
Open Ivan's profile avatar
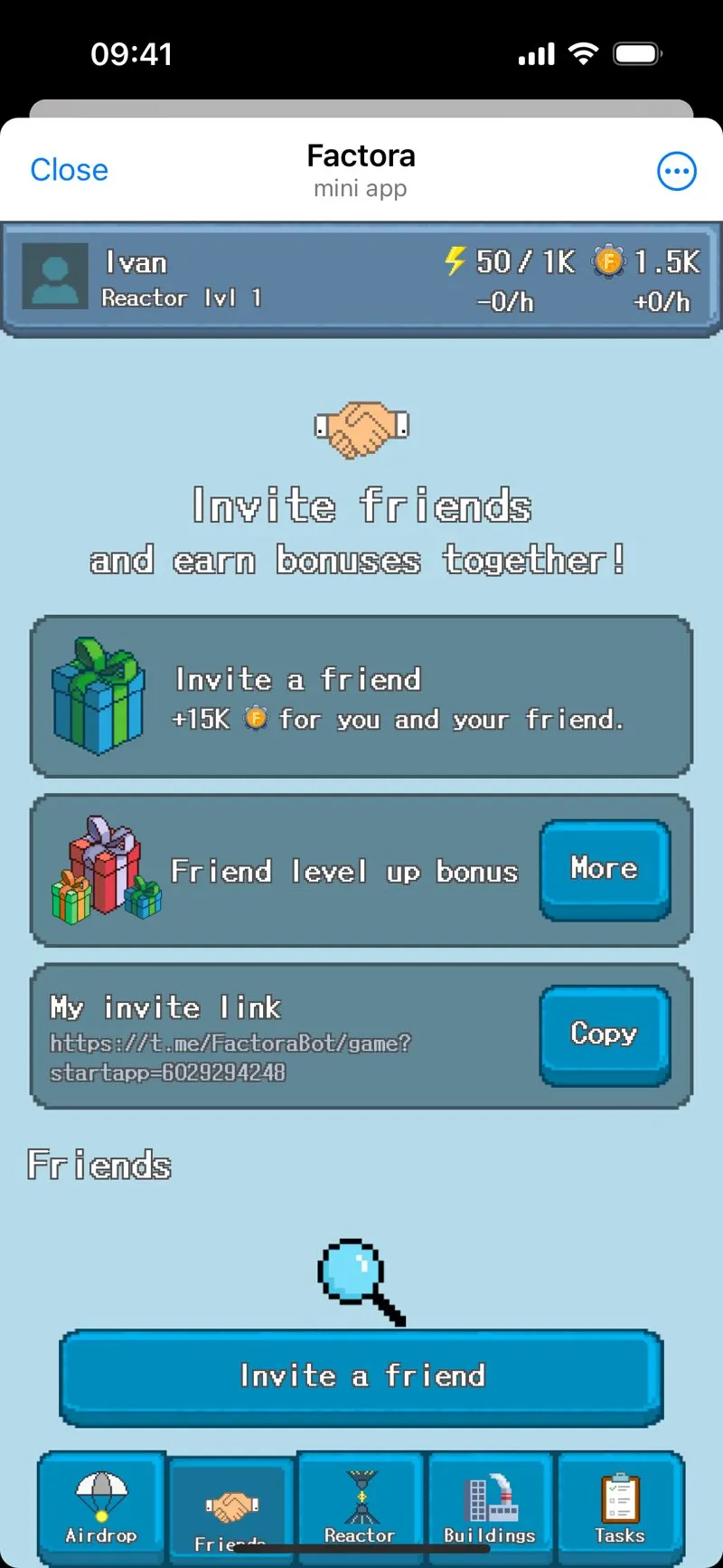click(55, 276)
